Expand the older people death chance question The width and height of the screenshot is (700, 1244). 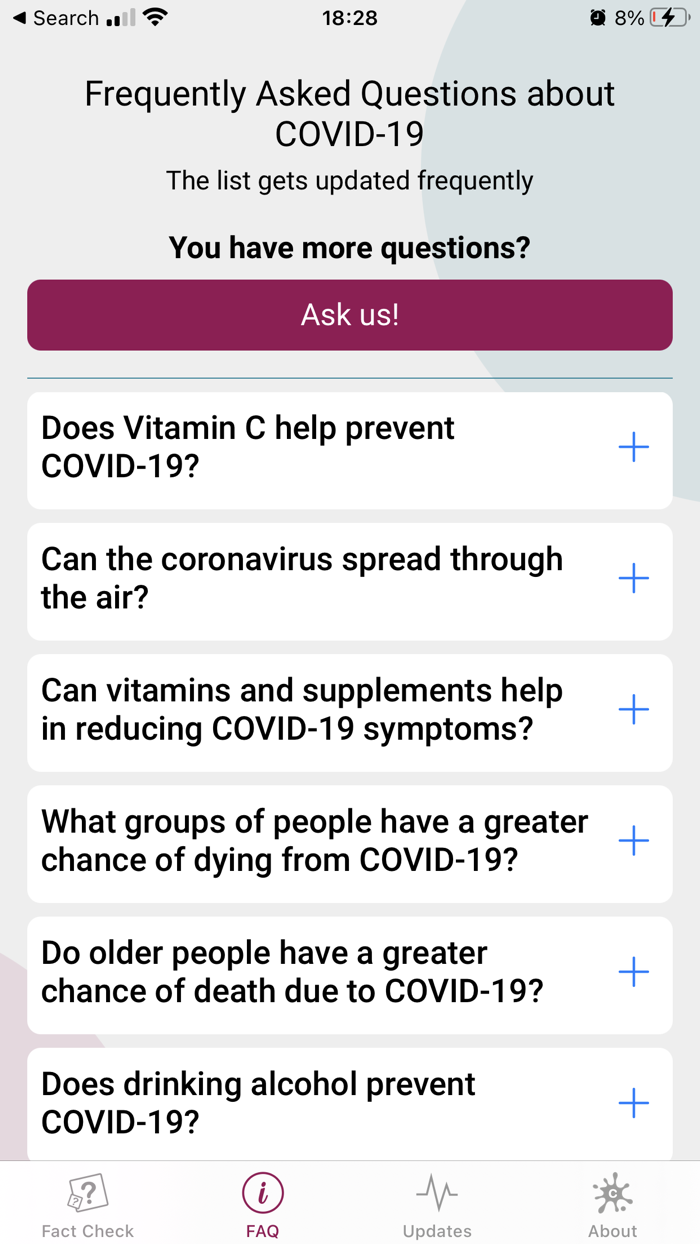[350, 974]
